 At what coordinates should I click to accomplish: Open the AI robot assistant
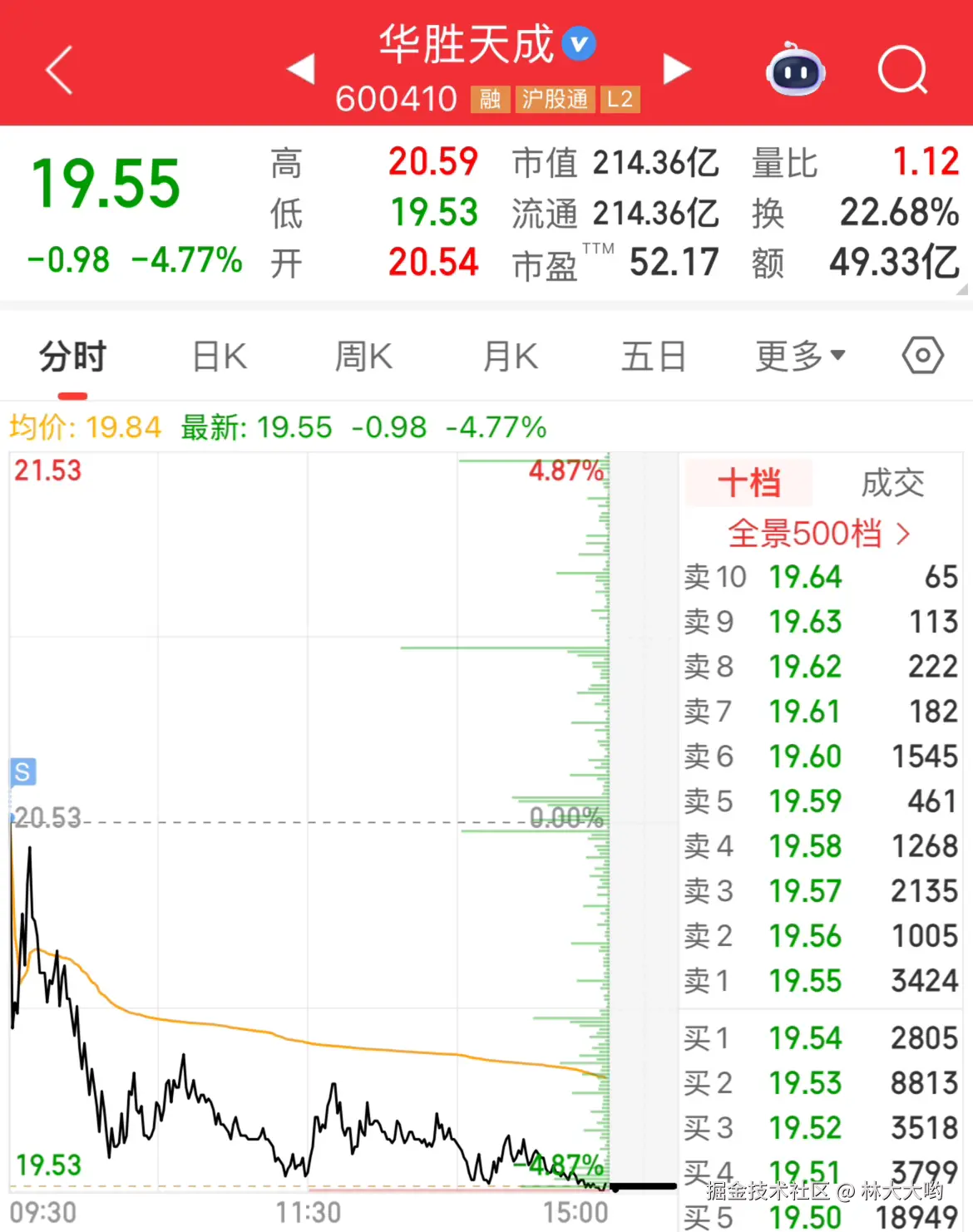coord(794,71)
